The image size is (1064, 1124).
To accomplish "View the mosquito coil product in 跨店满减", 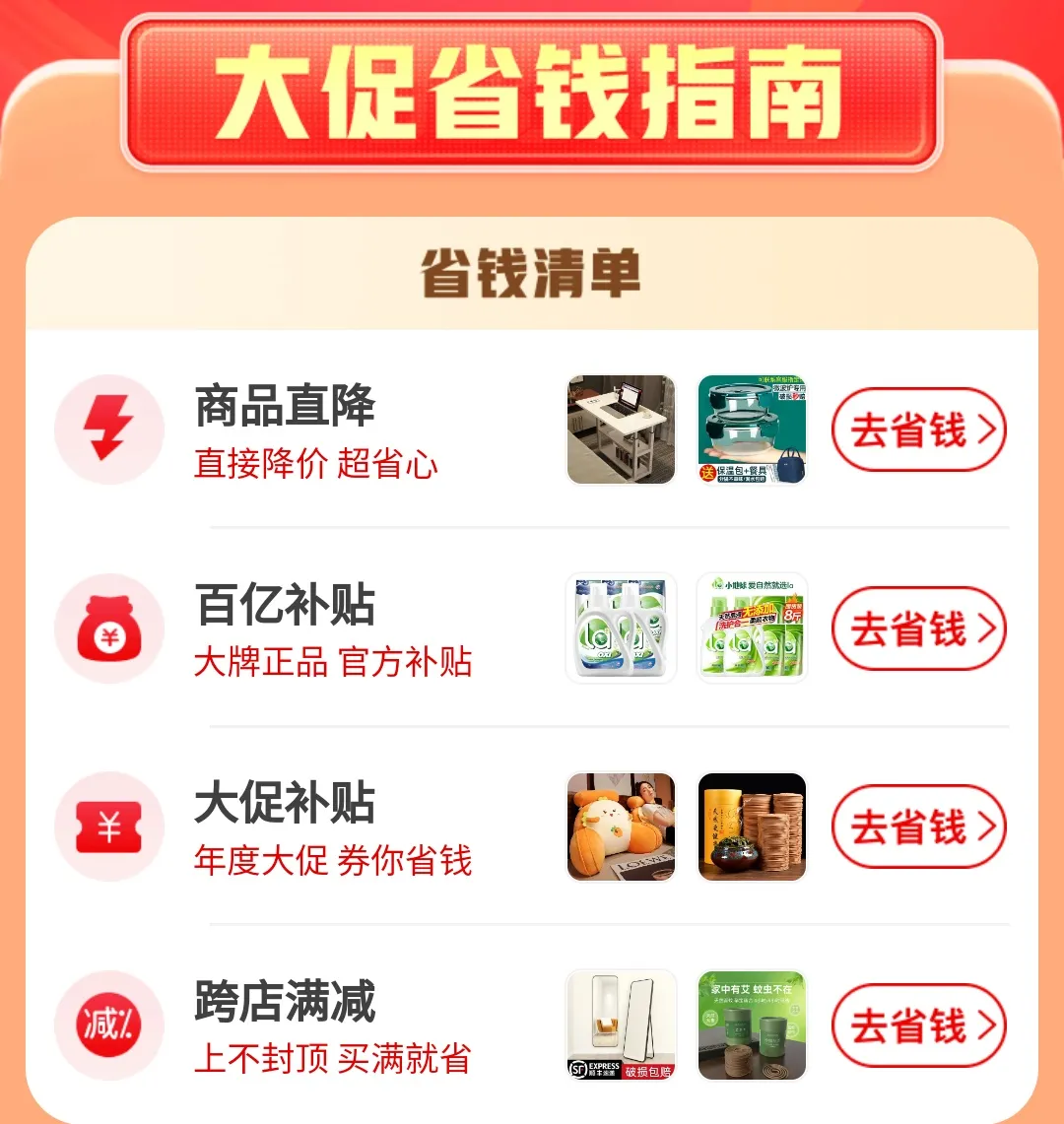I will tap(753, 1025).
